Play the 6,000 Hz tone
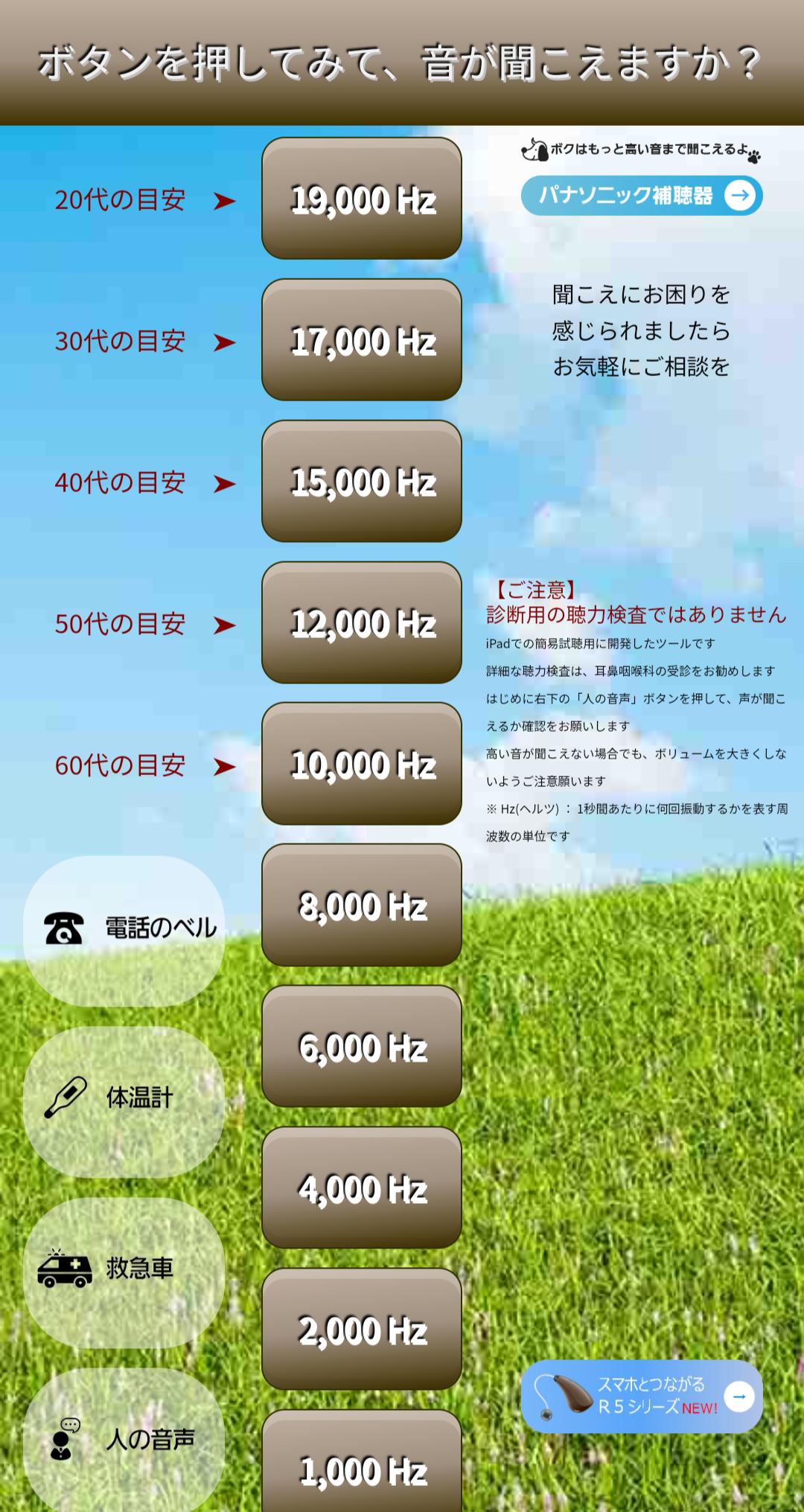This screenshot has width=804, height=1512. [362, 1047]
